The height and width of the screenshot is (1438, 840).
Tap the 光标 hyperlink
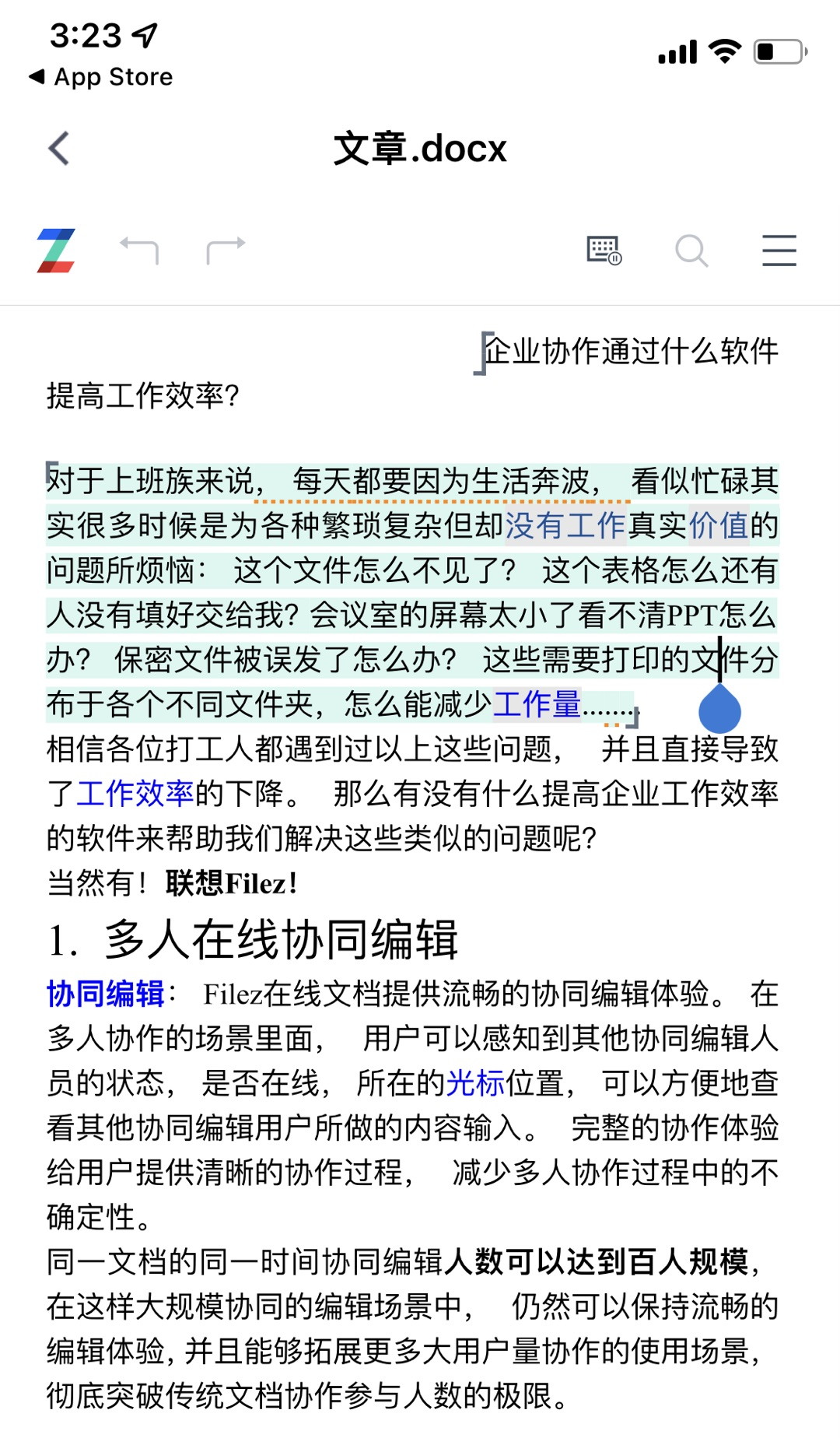(x=476, y=1083)
